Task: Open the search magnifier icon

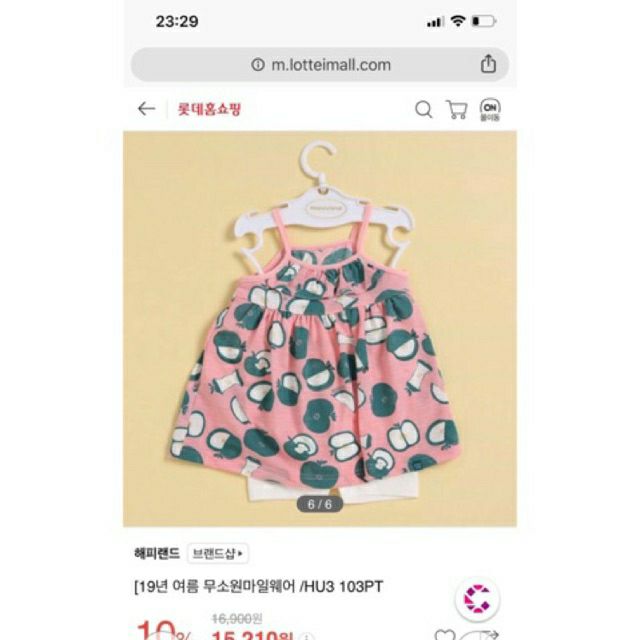Action: point(424,109)
